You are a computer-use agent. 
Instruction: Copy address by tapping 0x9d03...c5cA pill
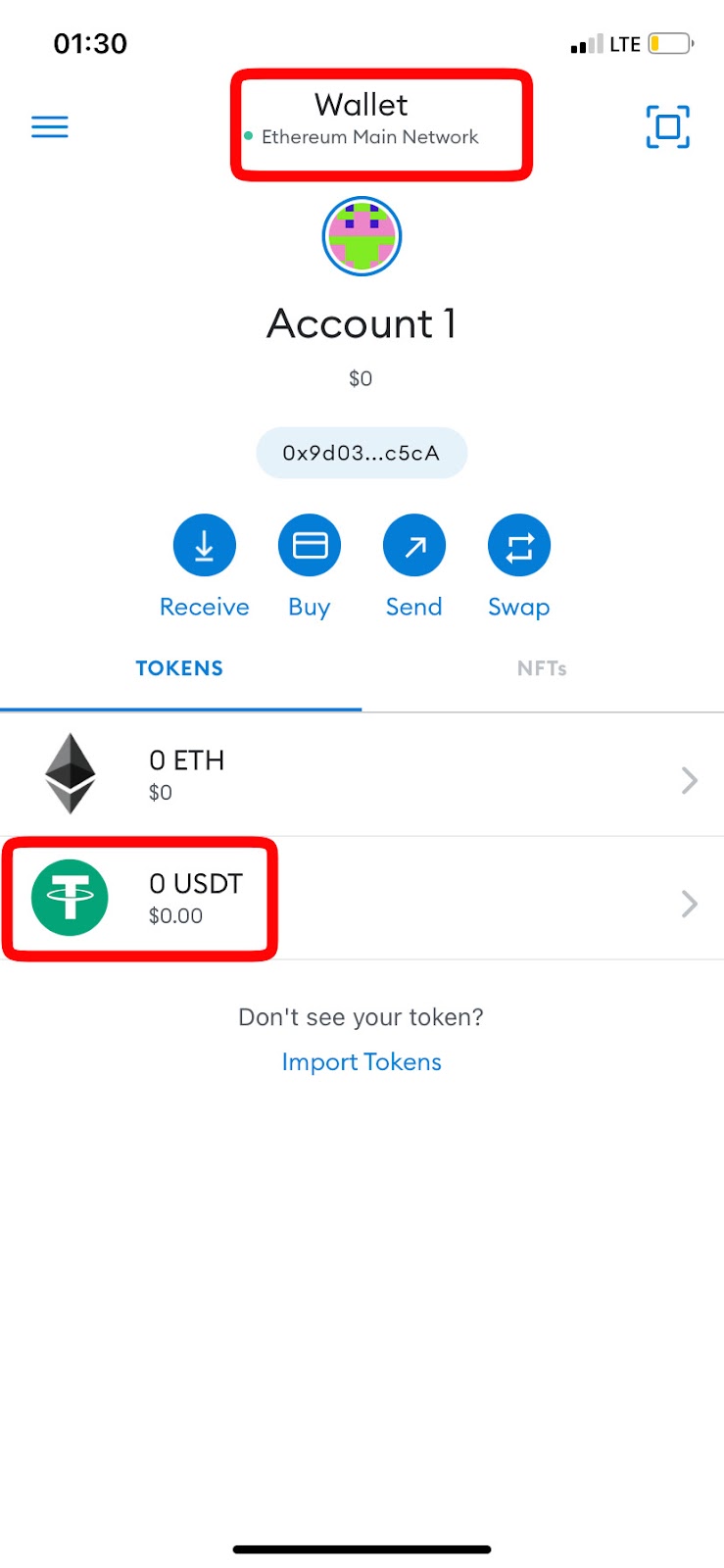pos(362,453)
